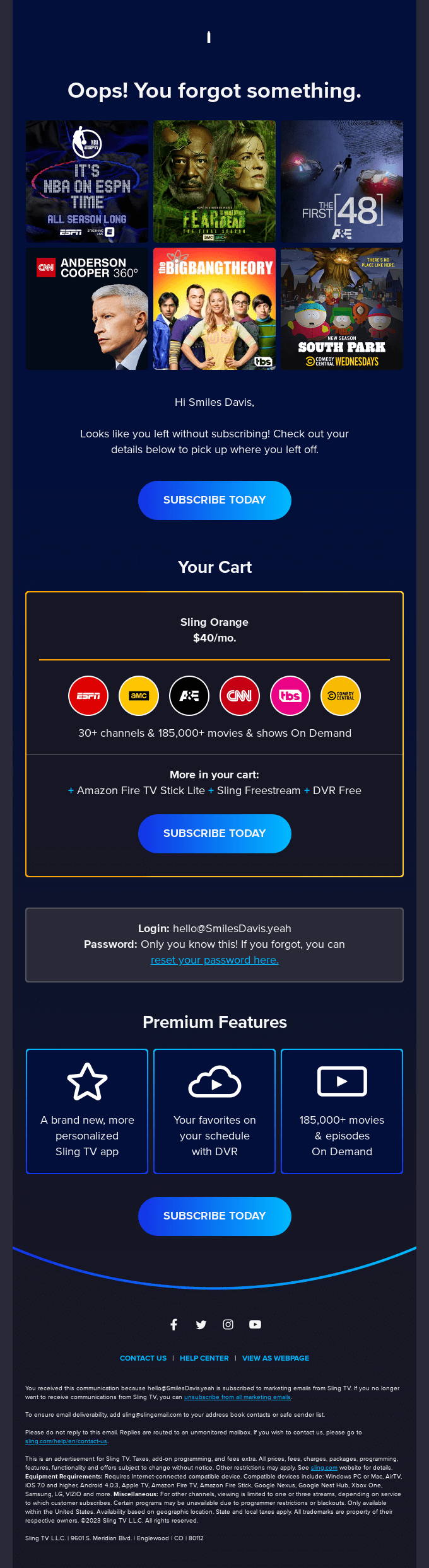Open the Contact Us link
Viewport: 429px width, 1568px height.
(143, 1358)
